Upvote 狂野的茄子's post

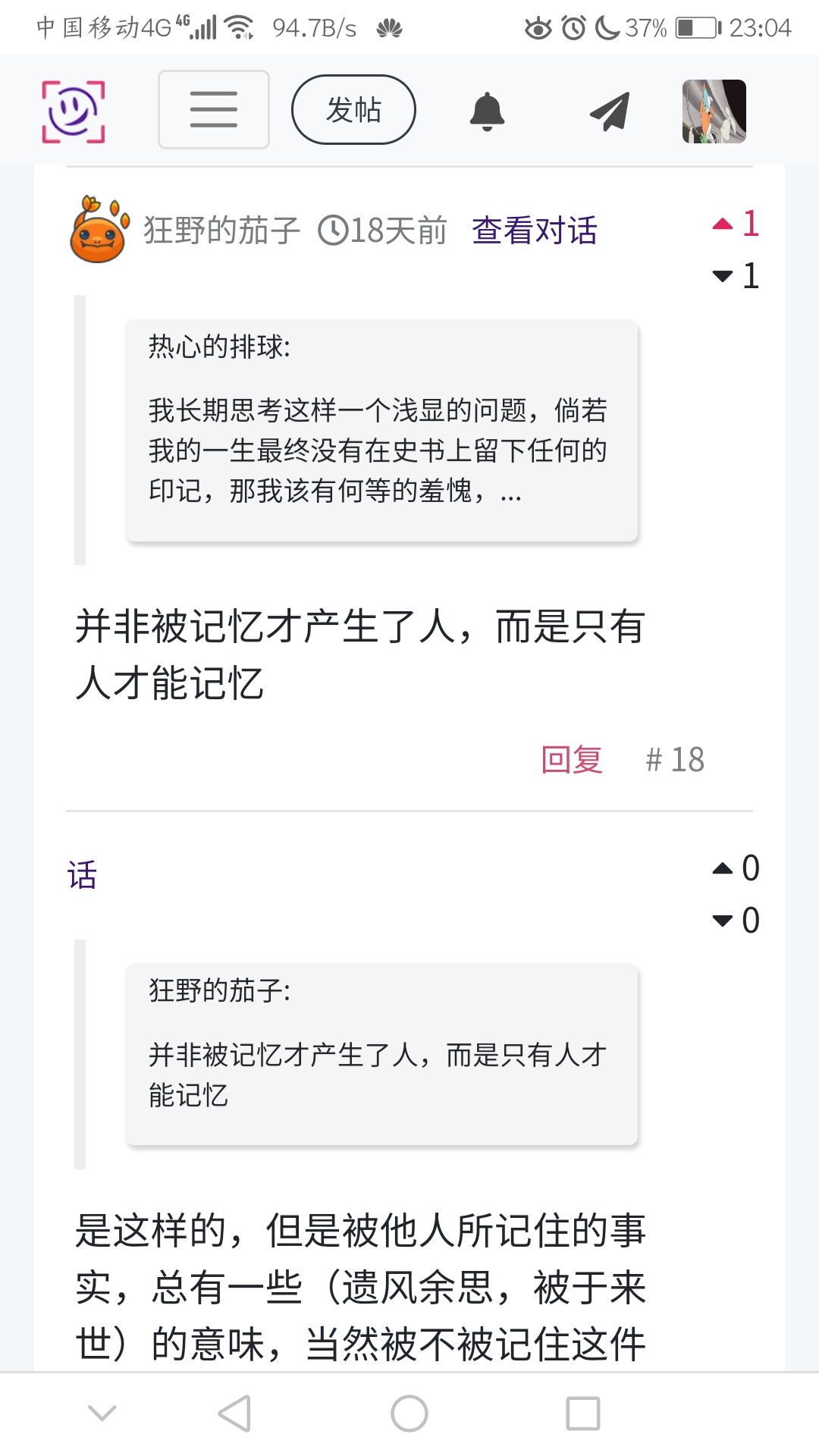coord(723,224)
